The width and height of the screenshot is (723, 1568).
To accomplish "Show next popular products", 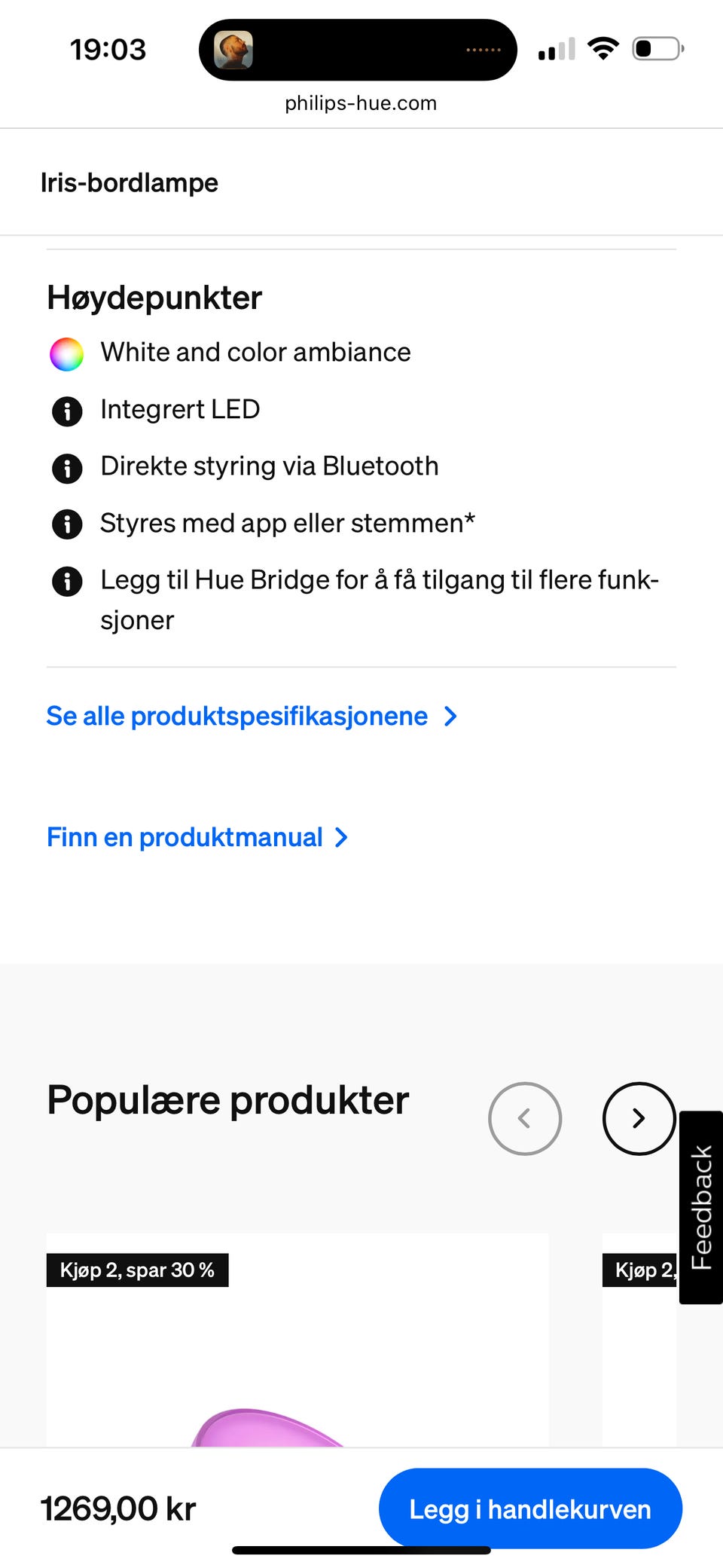I will [x=639, y=1118].
